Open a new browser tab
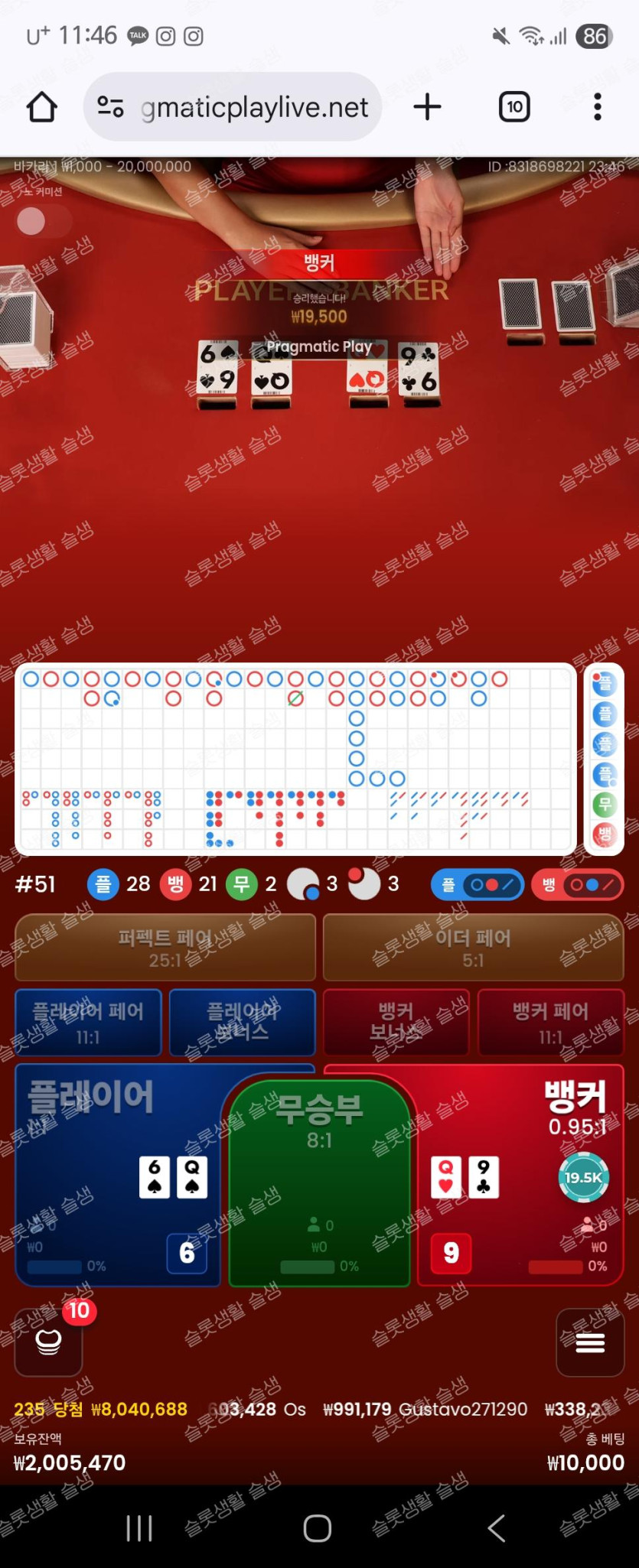 427,107
